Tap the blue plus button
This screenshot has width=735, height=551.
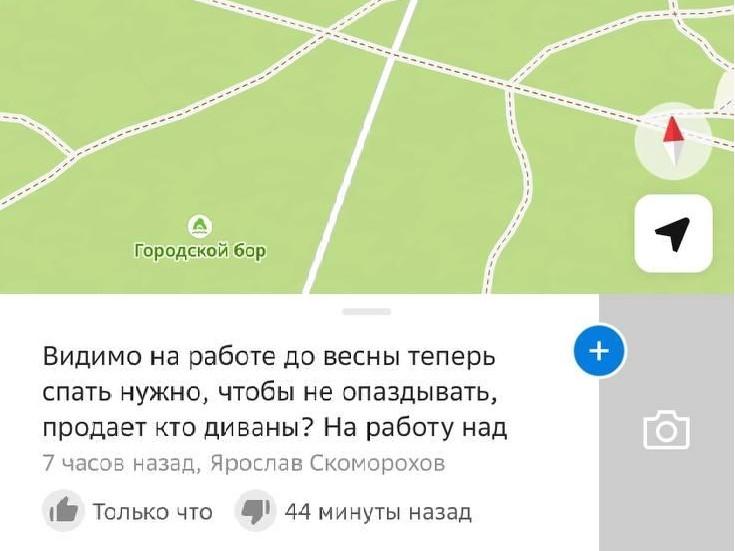tap(599, 351)
